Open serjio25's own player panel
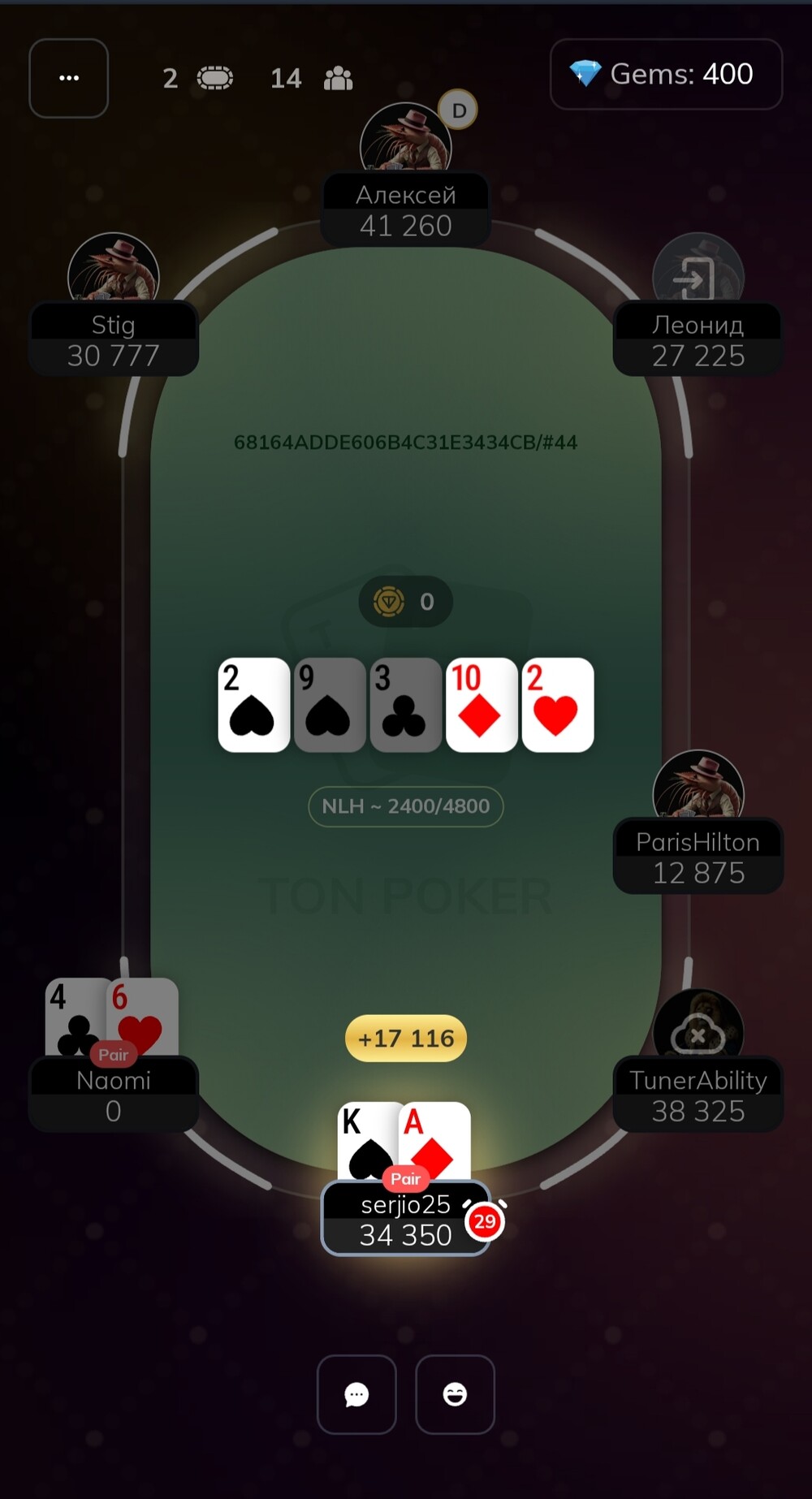 click(x=406, y=1218)
